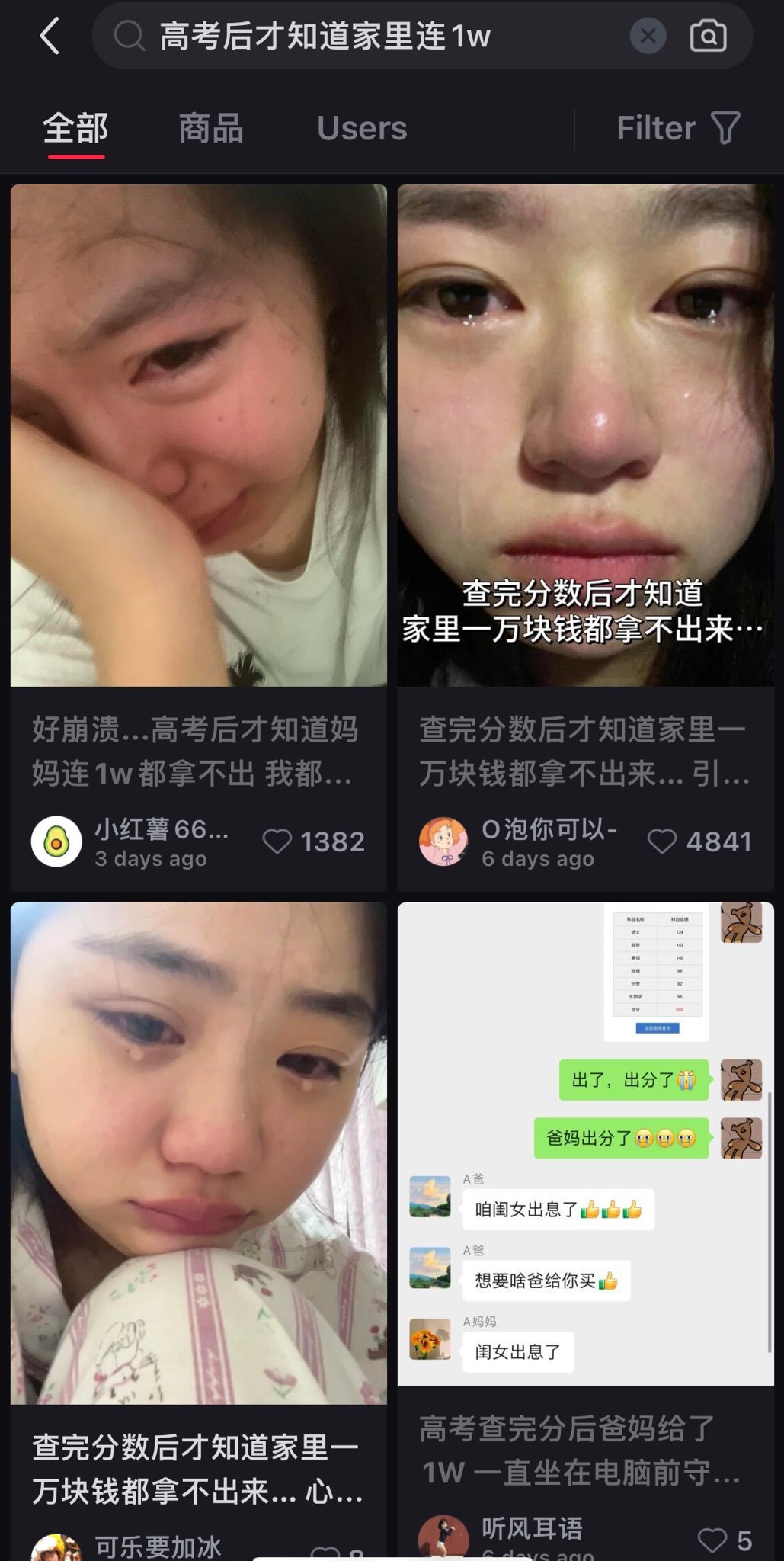Switch to the 商品 tab

pyautogui.click(x=211, y=128)
